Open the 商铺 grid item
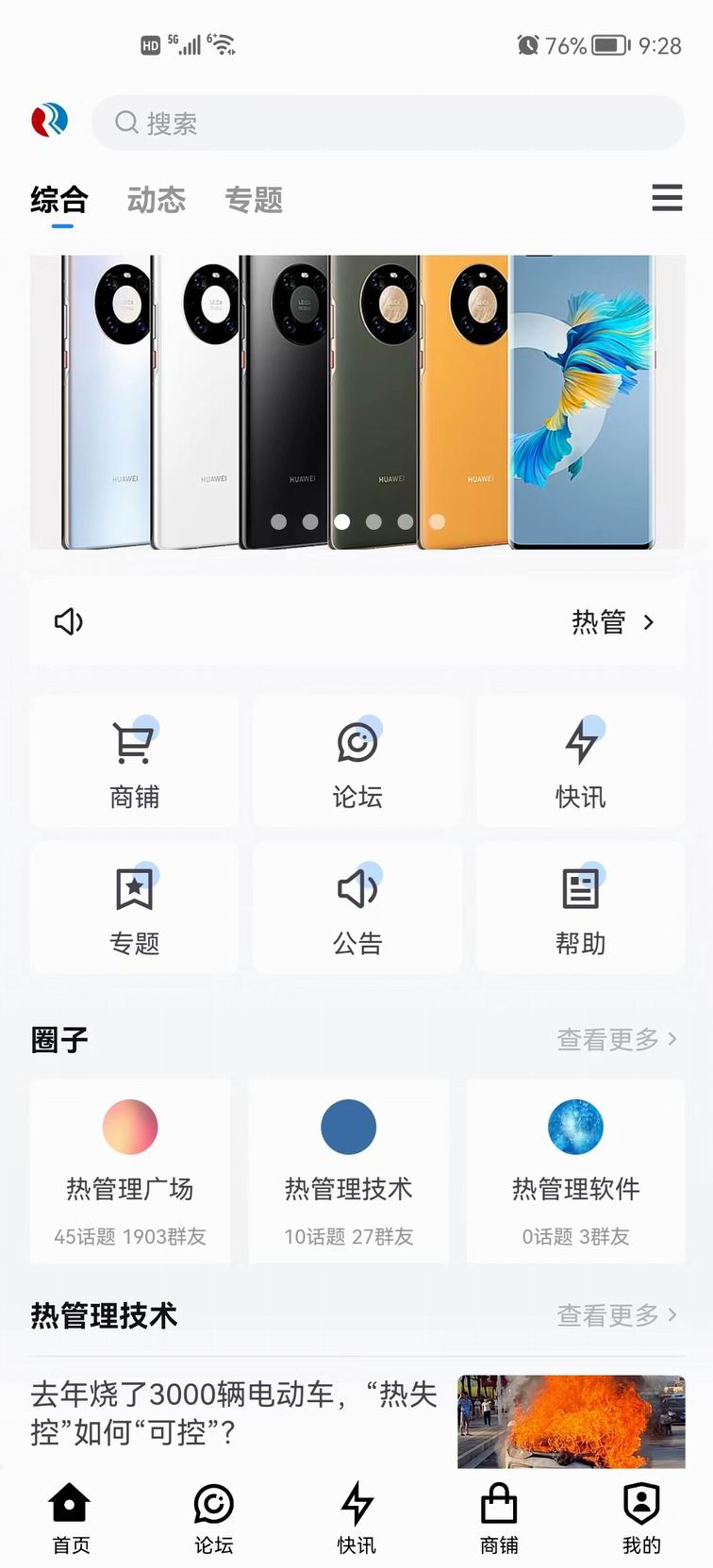Viewport: 713px width, 1568px height. [134, 764]
